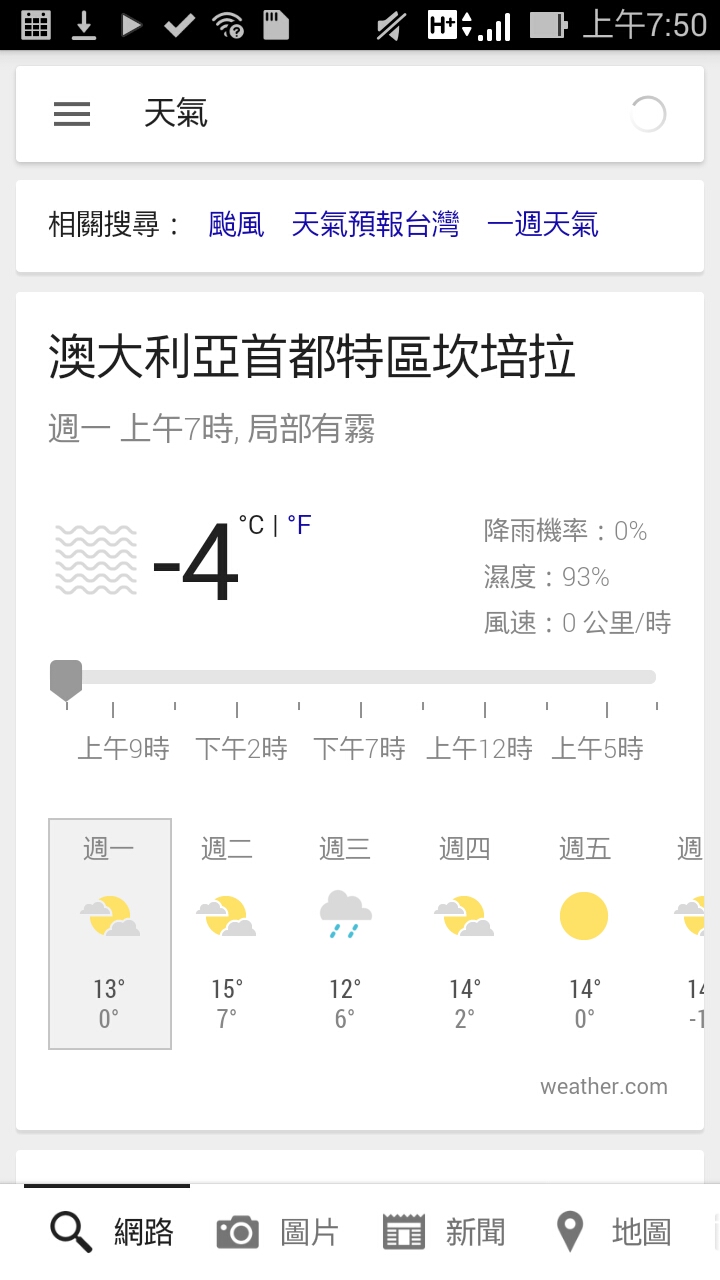
Task: Open related search 一週天氣
Action: tap(543, 224)
